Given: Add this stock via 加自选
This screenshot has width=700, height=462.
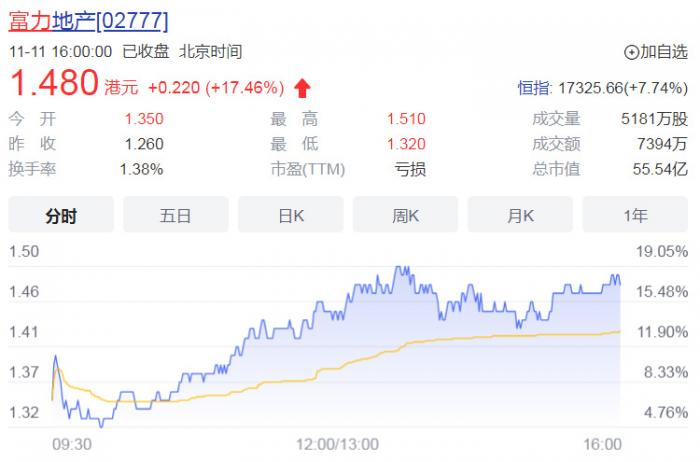Looking at the screenshot, I should (656, 52).
